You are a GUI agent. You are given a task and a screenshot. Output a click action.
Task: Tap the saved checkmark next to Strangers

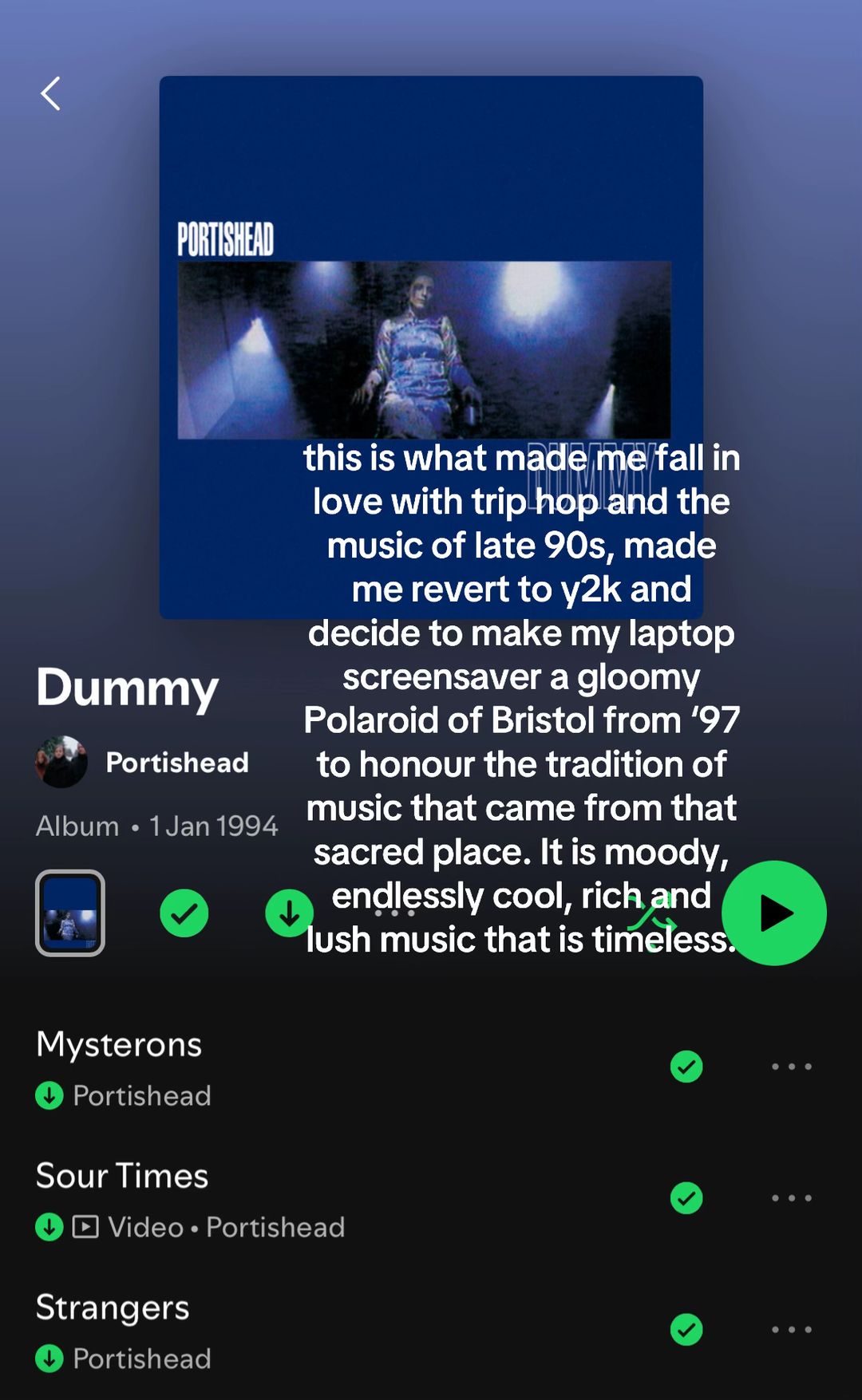[x=686, y=1330]
